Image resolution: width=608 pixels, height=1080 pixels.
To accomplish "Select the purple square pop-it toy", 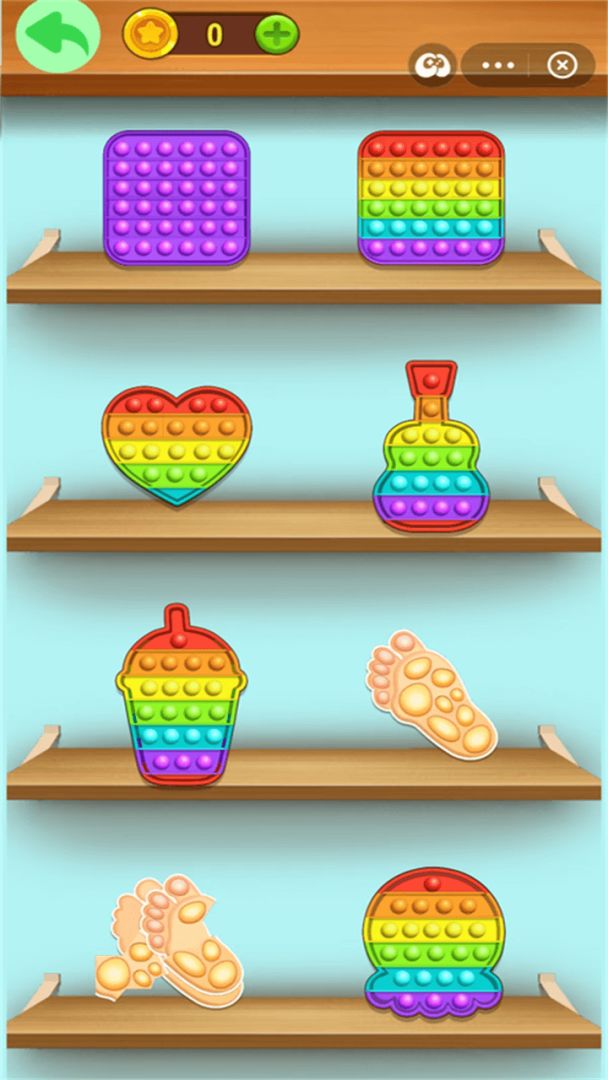I will (176, 198).
